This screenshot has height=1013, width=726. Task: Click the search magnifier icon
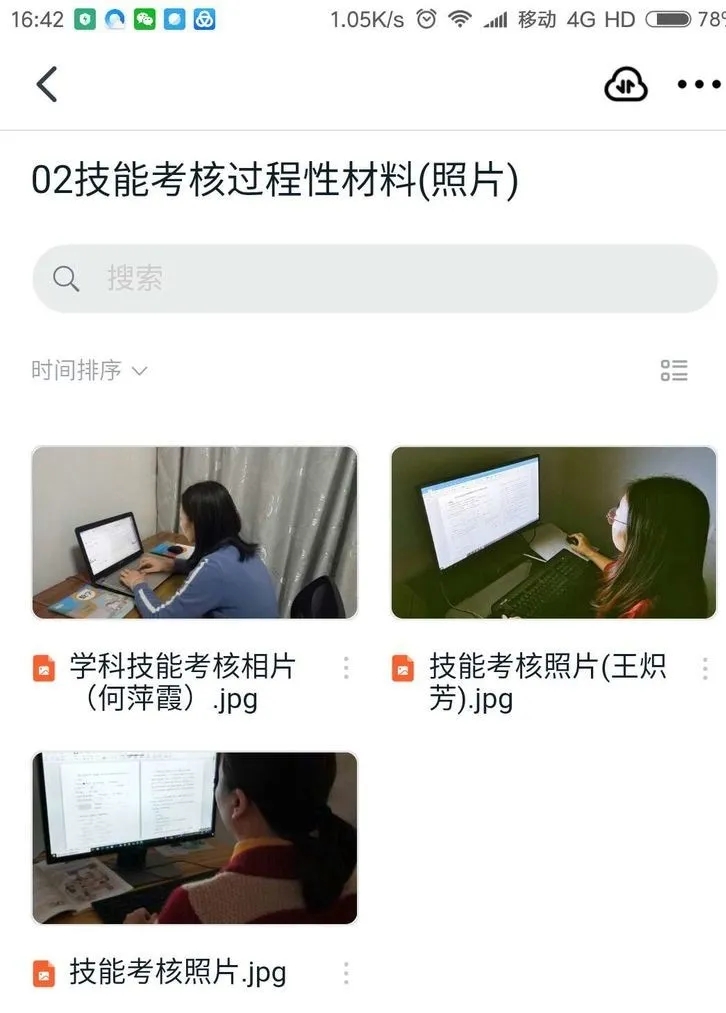65,280
